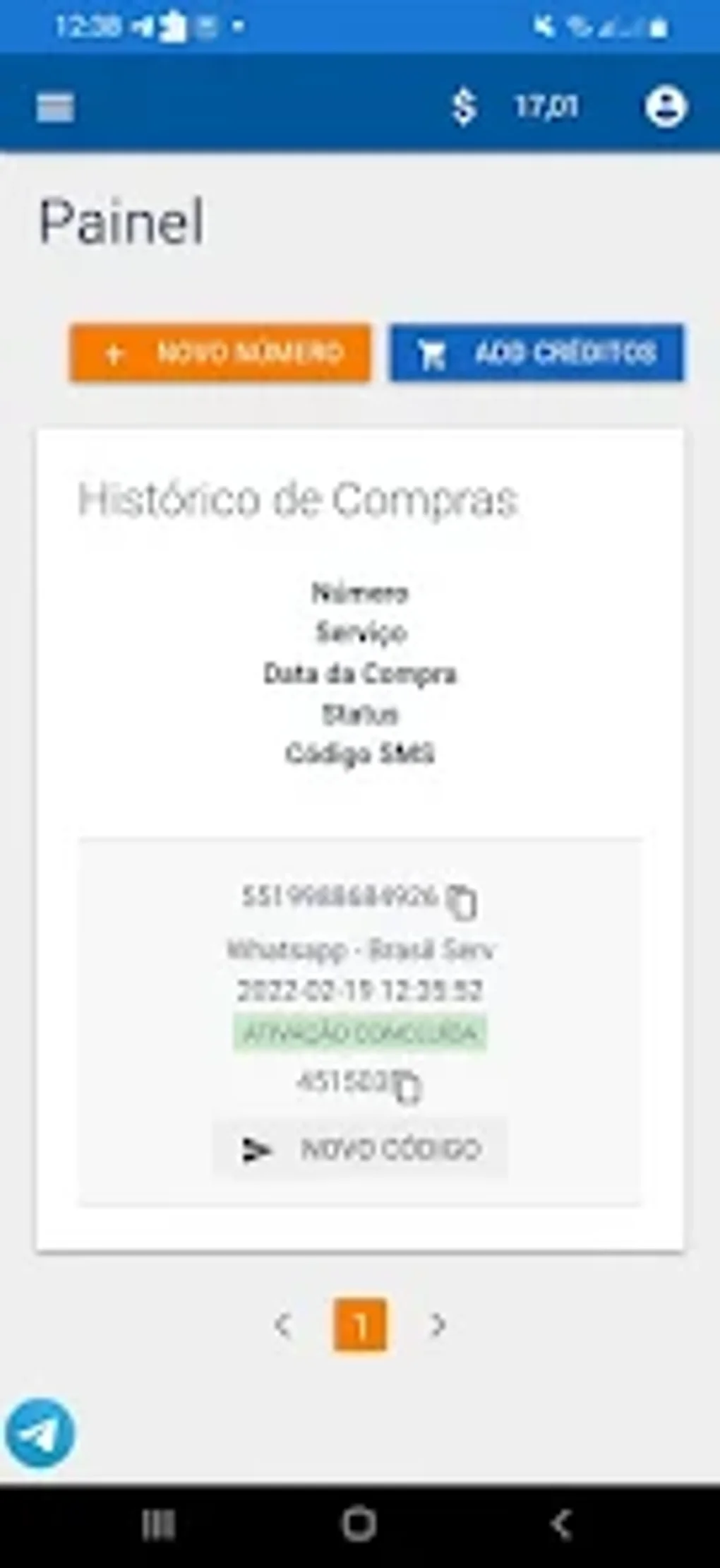This screenshot has height=1568, width=720.
Task: Select page 1 in pagination
Action: click(x=360, y=1324)
